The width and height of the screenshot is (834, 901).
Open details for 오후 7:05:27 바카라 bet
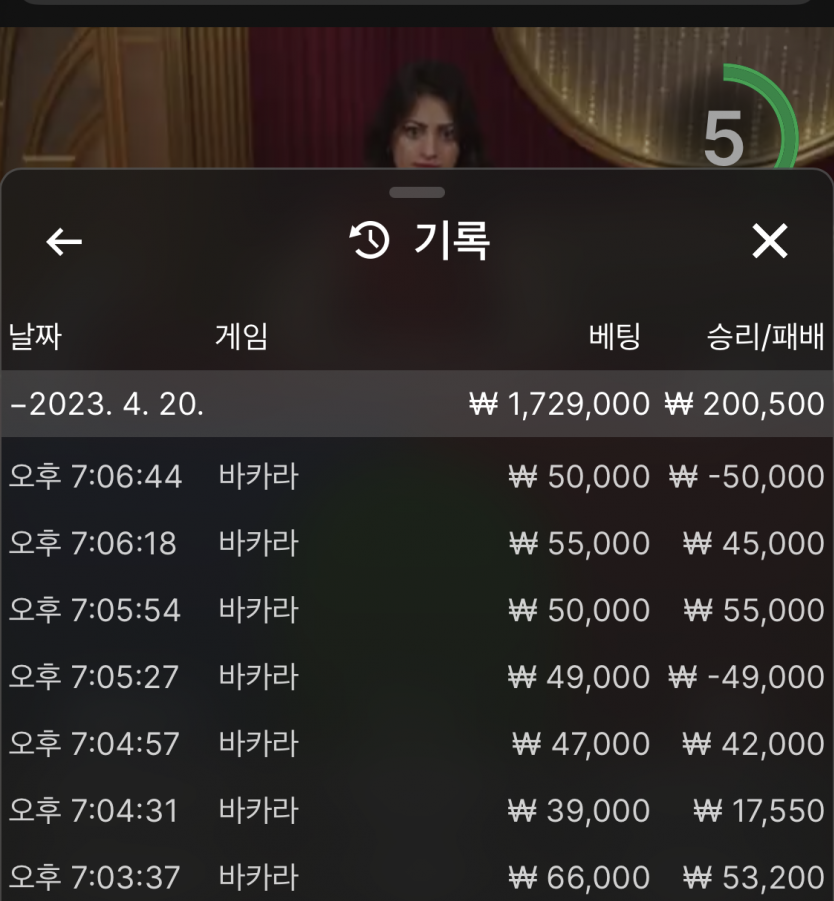(x=416, y=677)
